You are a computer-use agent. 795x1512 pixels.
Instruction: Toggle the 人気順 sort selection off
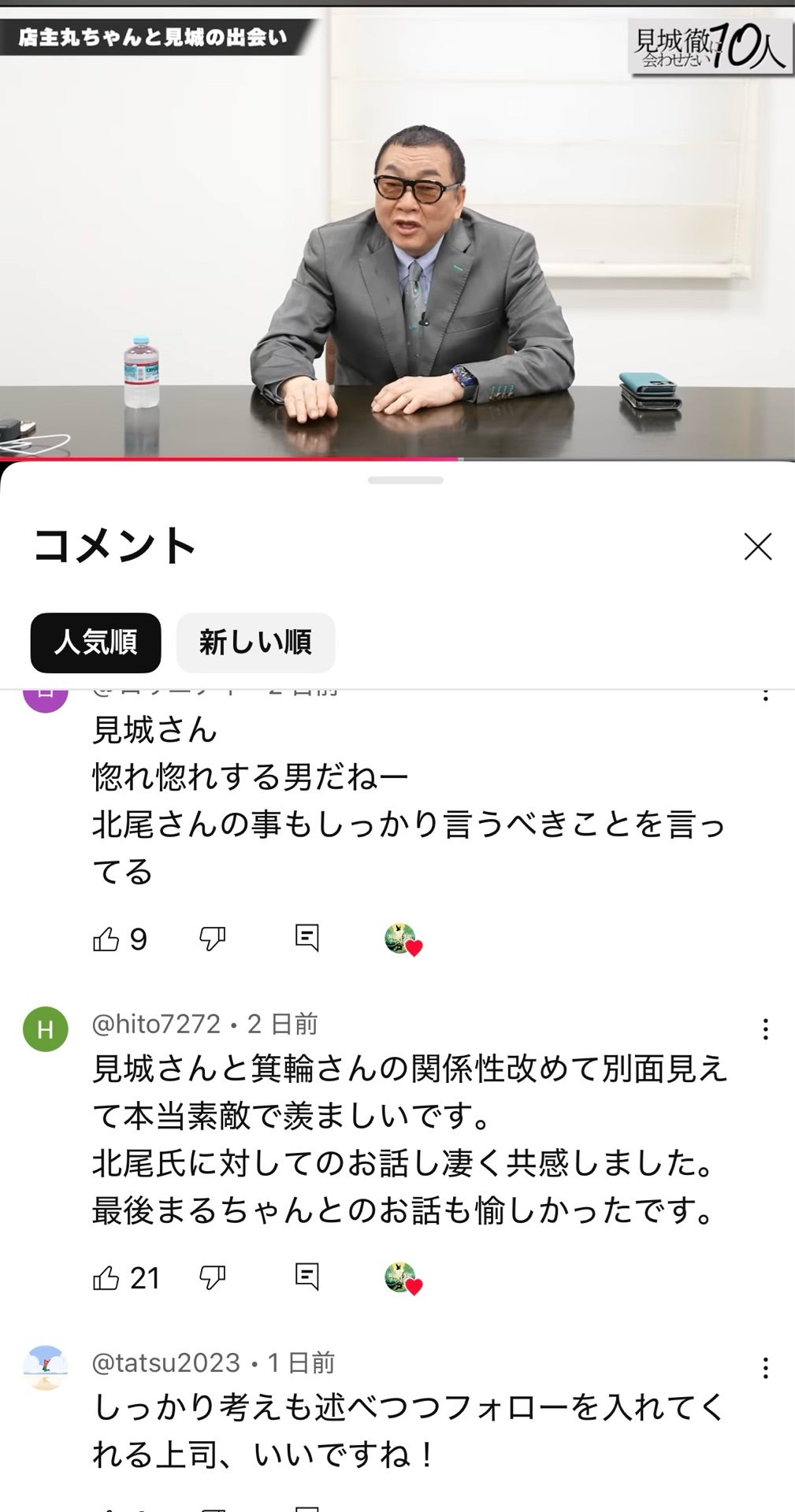click(x=95, y=643)
